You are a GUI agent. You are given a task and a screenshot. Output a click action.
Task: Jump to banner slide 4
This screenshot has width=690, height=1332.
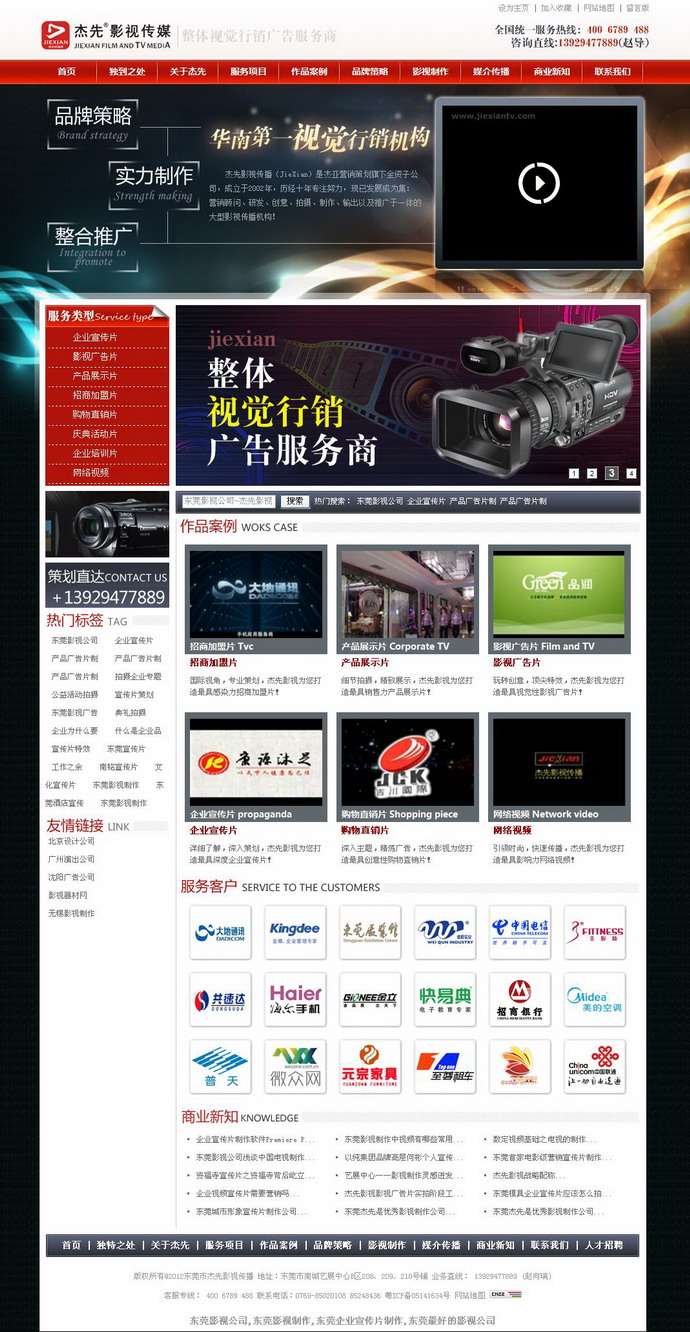click(x=631, y=473)
